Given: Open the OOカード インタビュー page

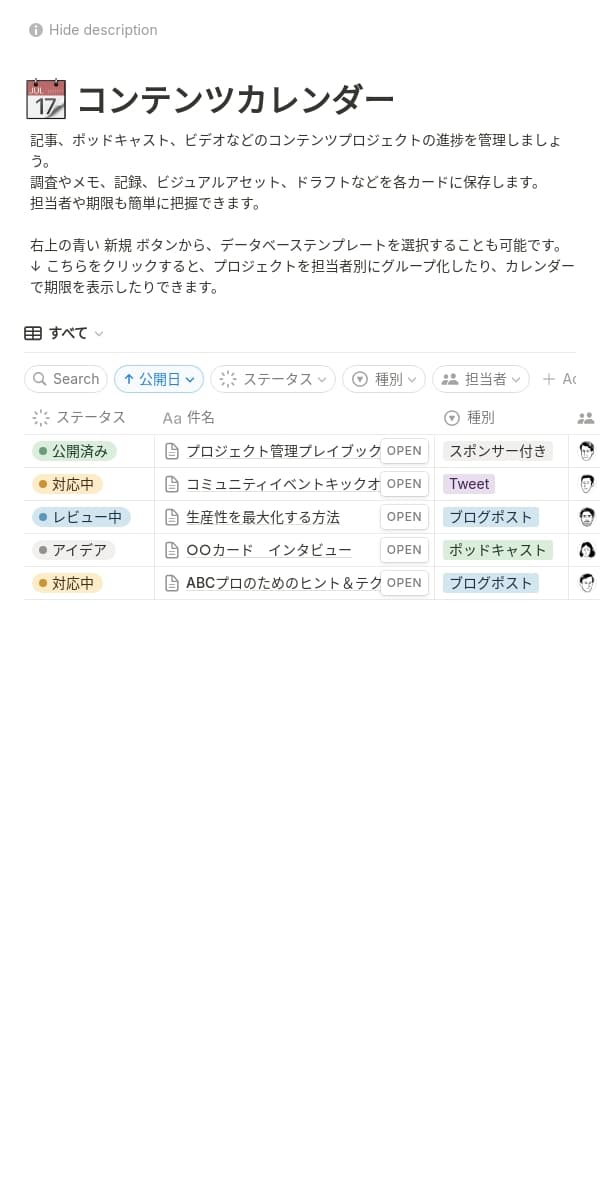Looking at the screenshot, I should [x=404, y=550].
